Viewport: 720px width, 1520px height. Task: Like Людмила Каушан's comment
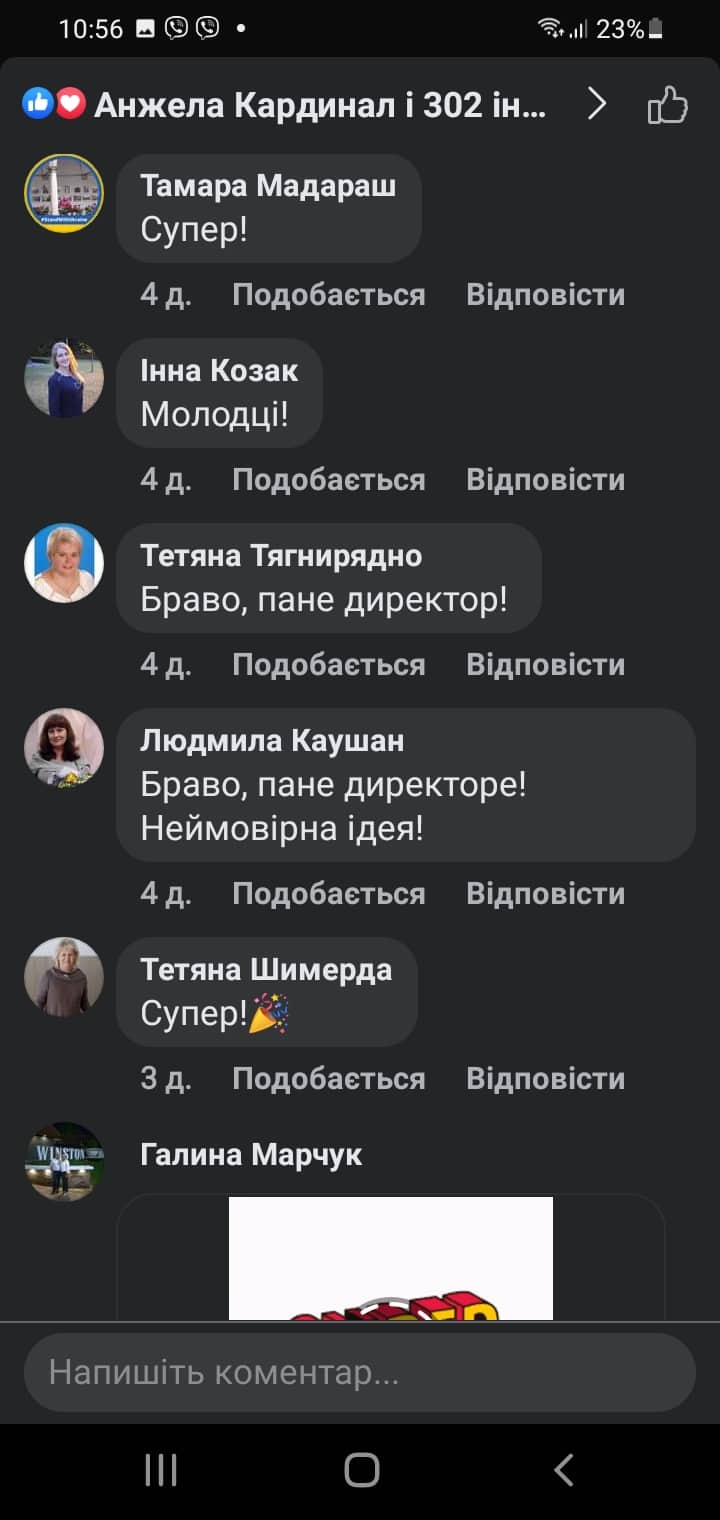(x=328, y=893)
